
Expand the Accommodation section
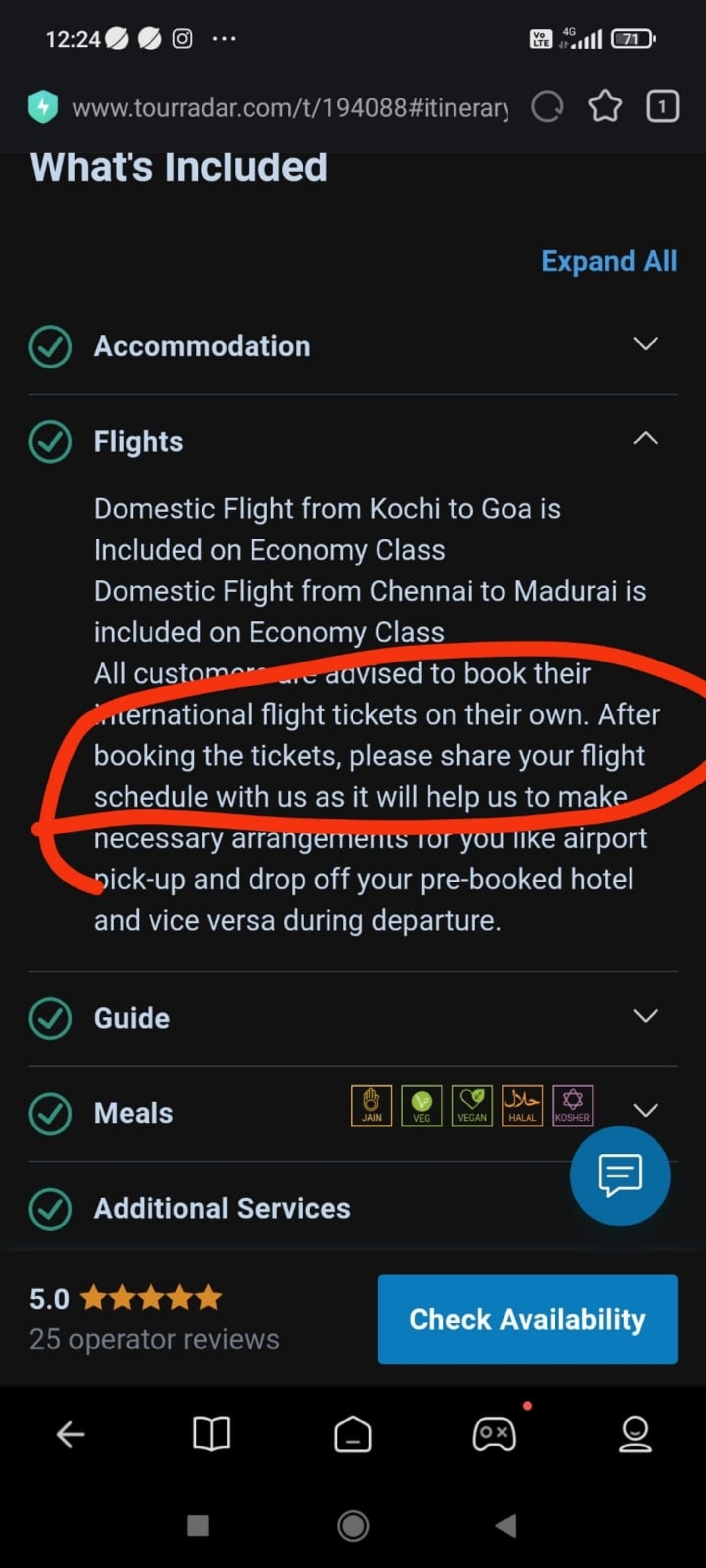(645, 344)
